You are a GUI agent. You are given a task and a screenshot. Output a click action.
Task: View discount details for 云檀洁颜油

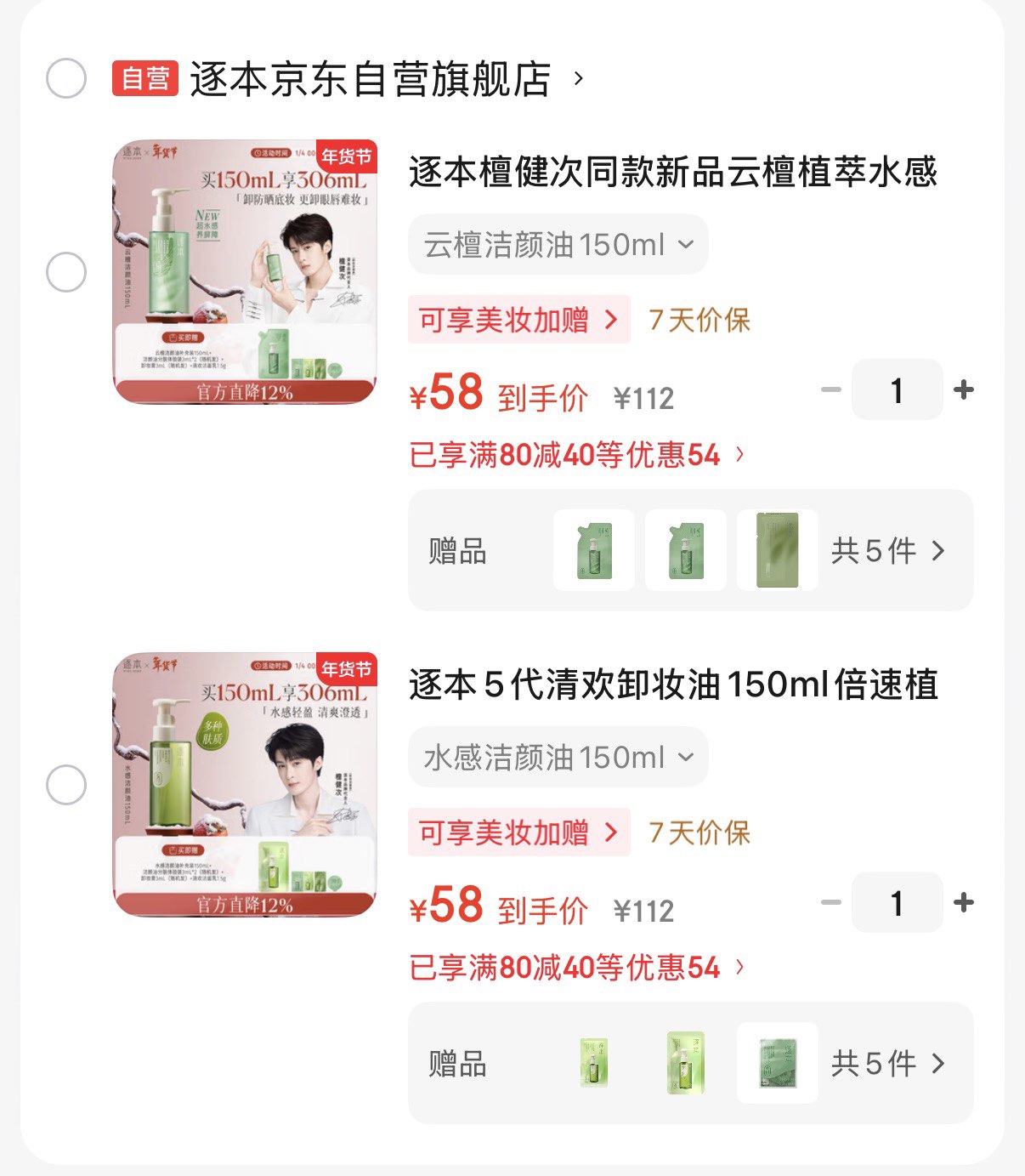click(576, 455)
